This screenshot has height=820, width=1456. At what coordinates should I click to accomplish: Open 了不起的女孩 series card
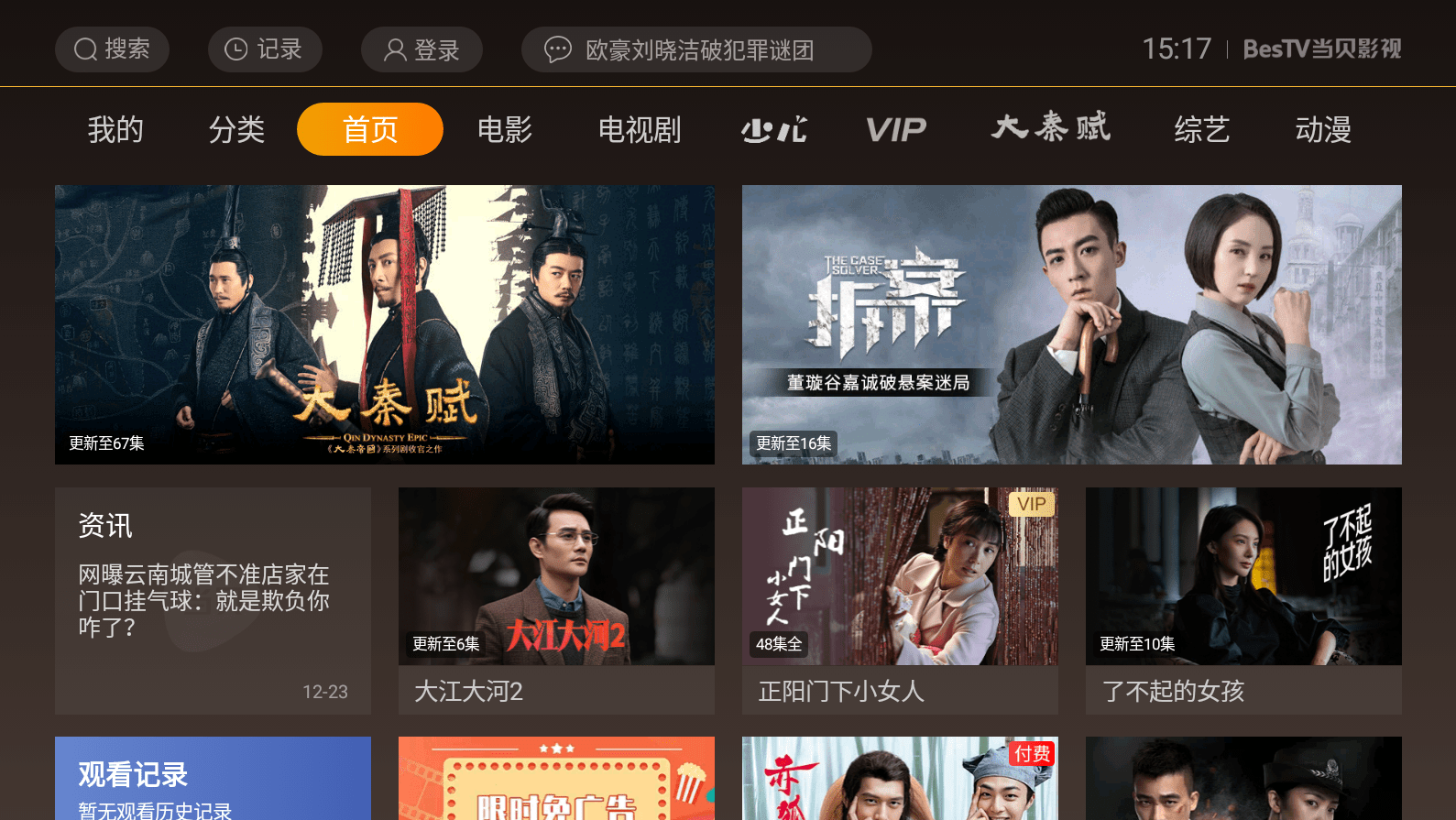(x=1243, y=600)
